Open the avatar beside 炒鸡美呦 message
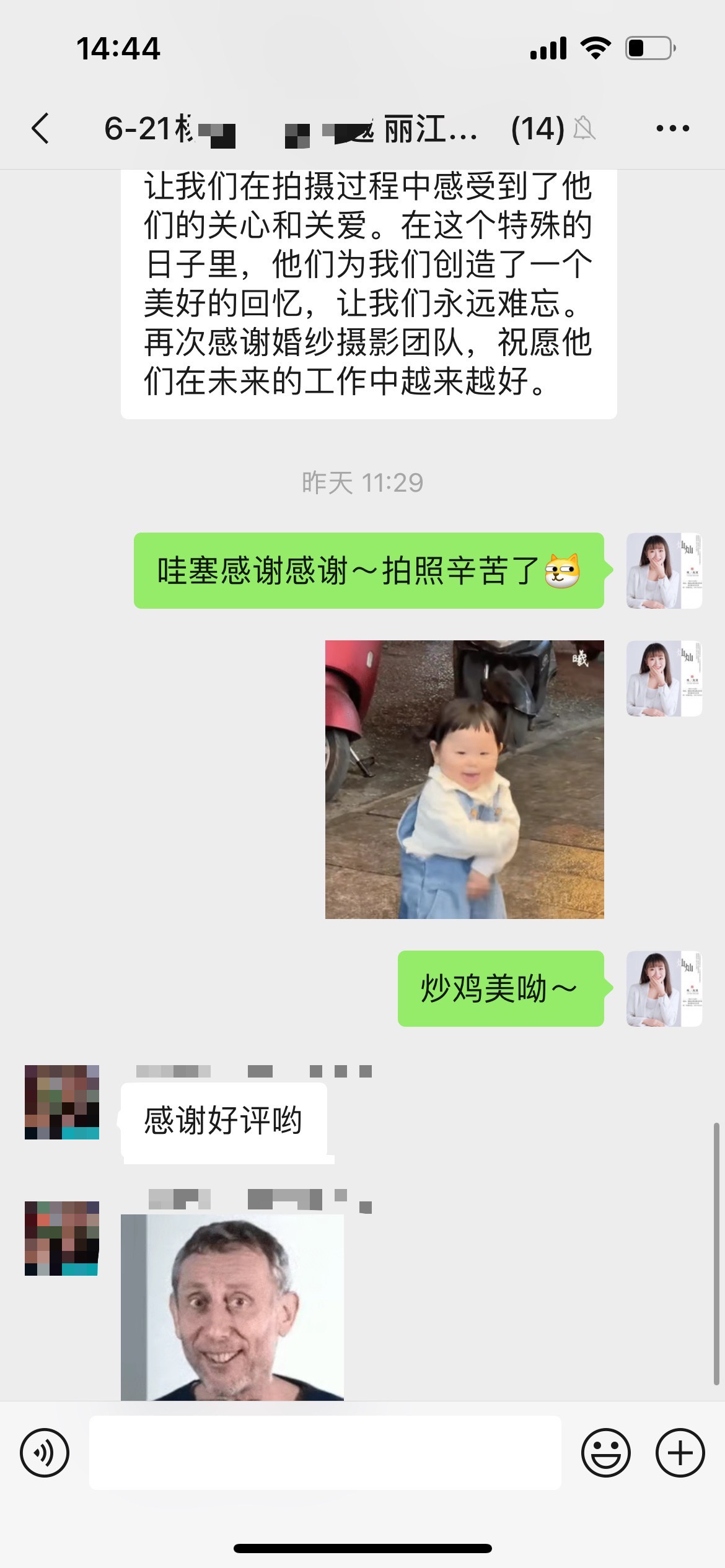The width and height of the screenshot is (725, 1568). [664, 988]
